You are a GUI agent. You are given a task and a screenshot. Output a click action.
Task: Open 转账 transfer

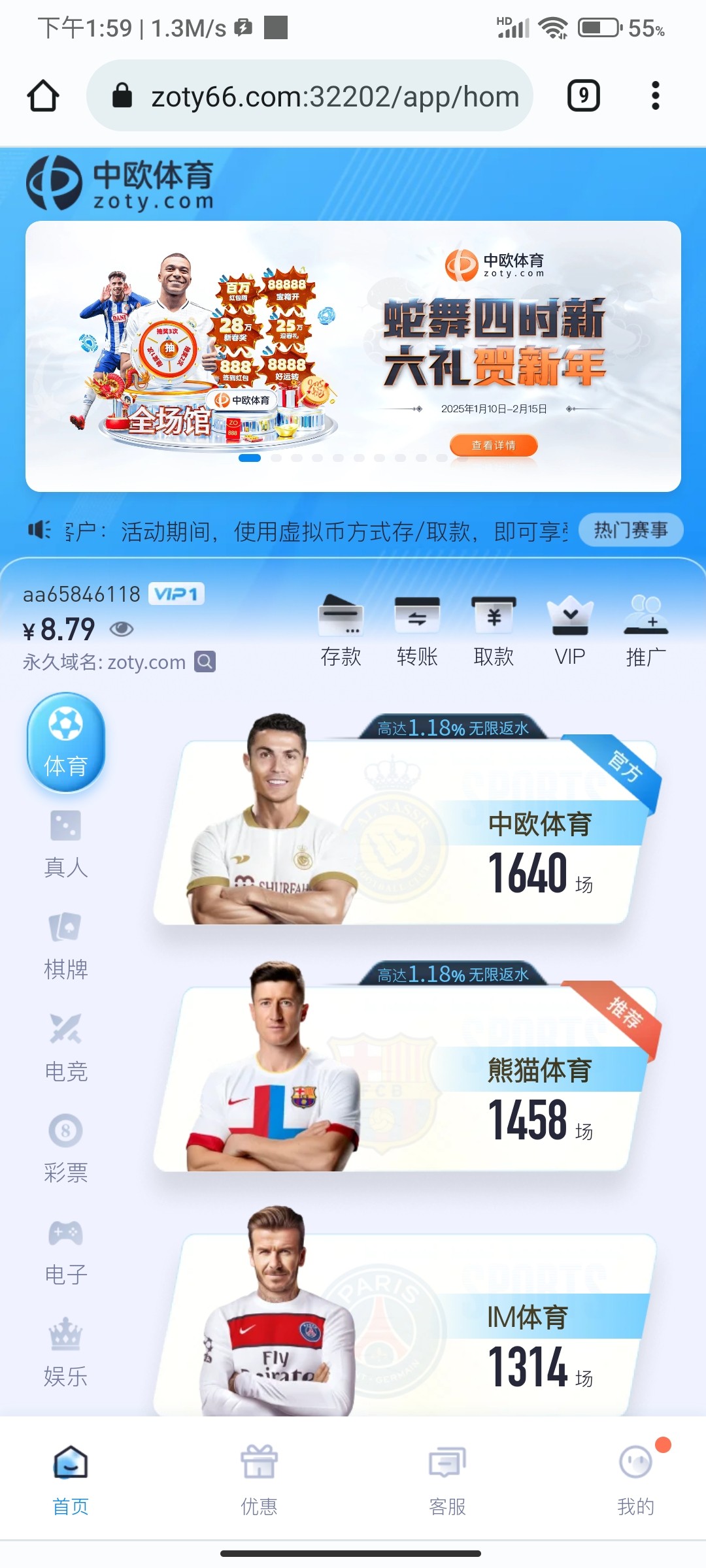417,630
